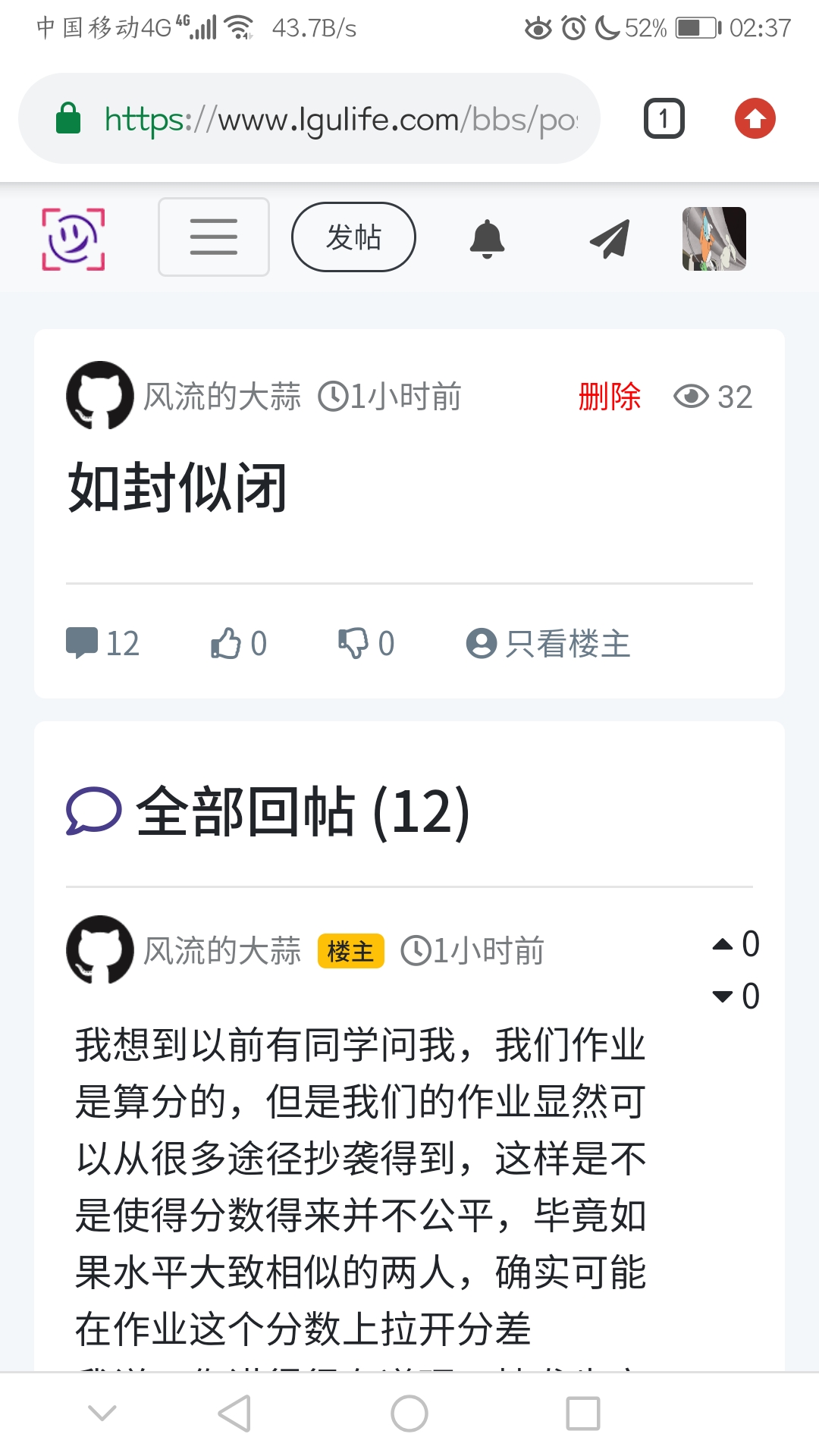Screen dimensions: 819x1456
Task: Go back using the system back button
Action: [234, 1414]
